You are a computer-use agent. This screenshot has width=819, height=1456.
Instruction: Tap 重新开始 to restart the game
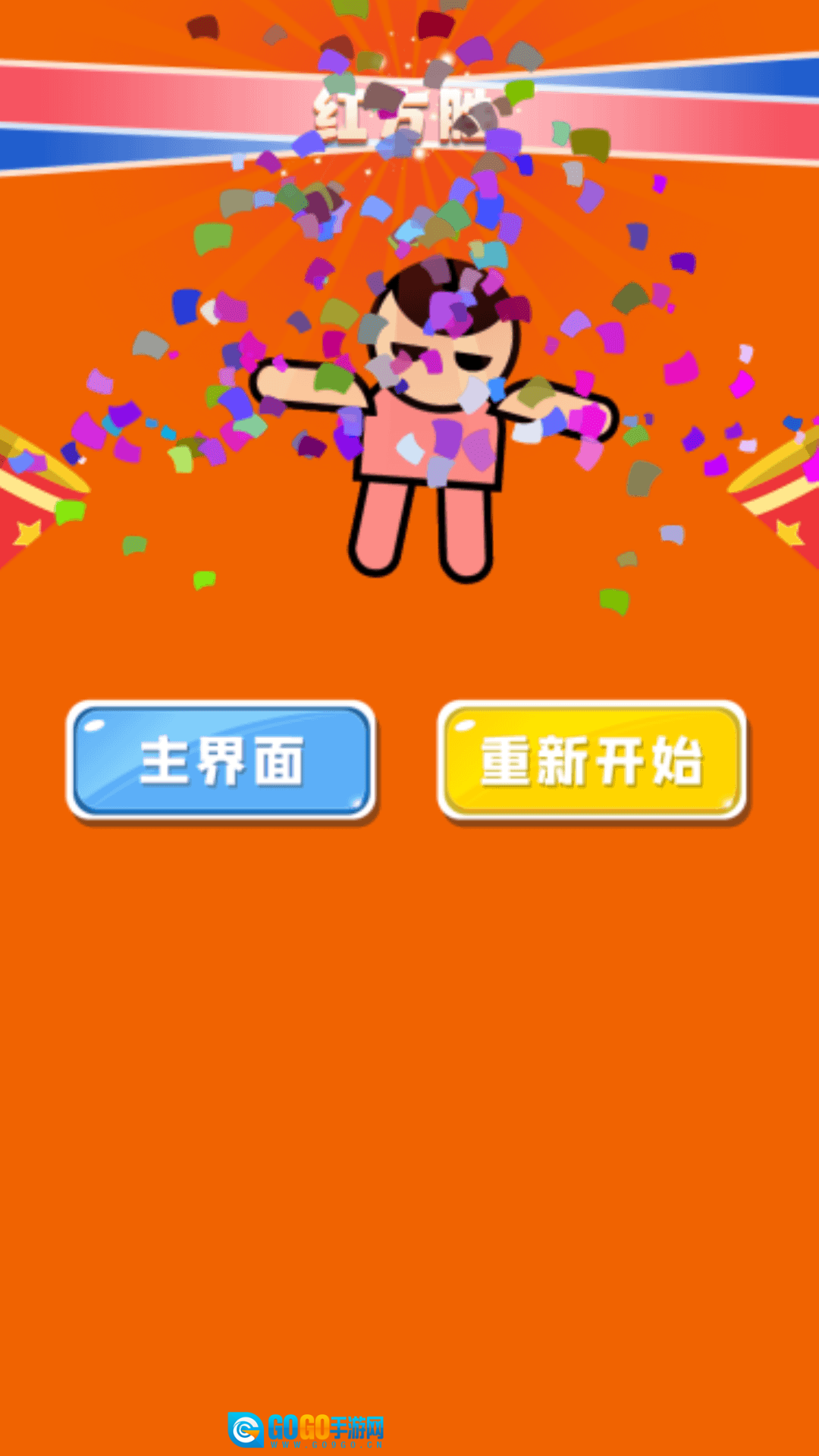point(591,761)
